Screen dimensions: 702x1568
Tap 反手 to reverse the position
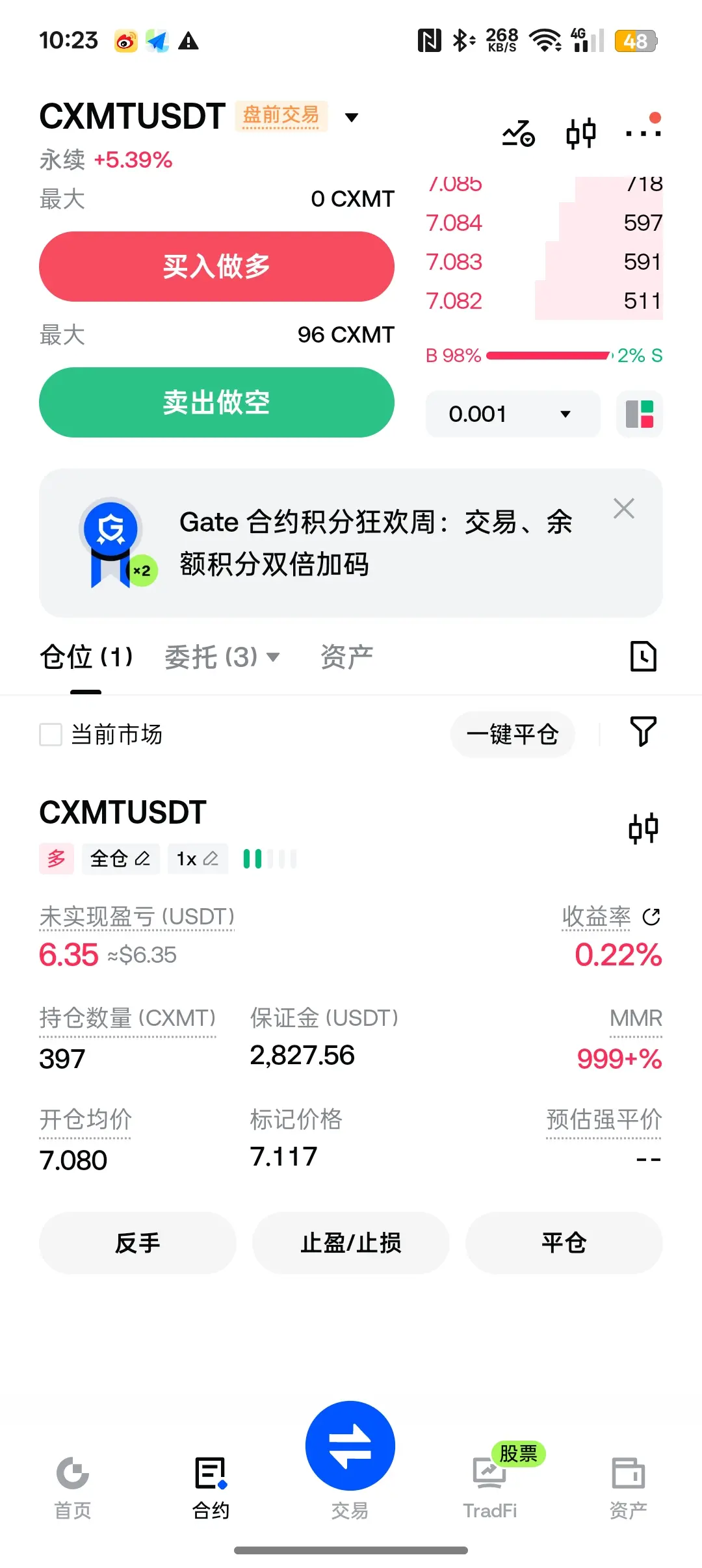[137, 1243]
